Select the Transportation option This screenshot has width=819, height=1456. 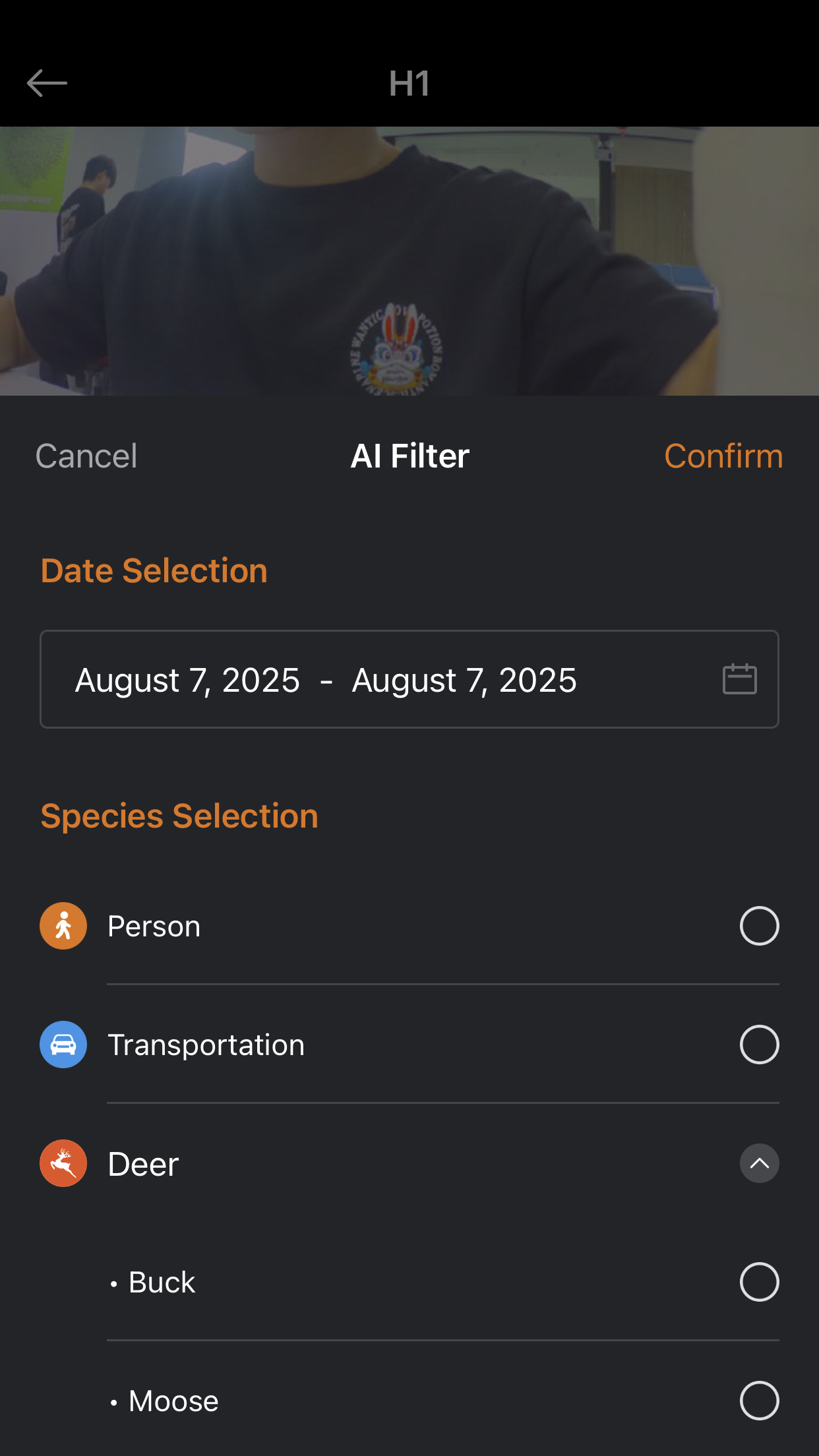(759, 1045)
